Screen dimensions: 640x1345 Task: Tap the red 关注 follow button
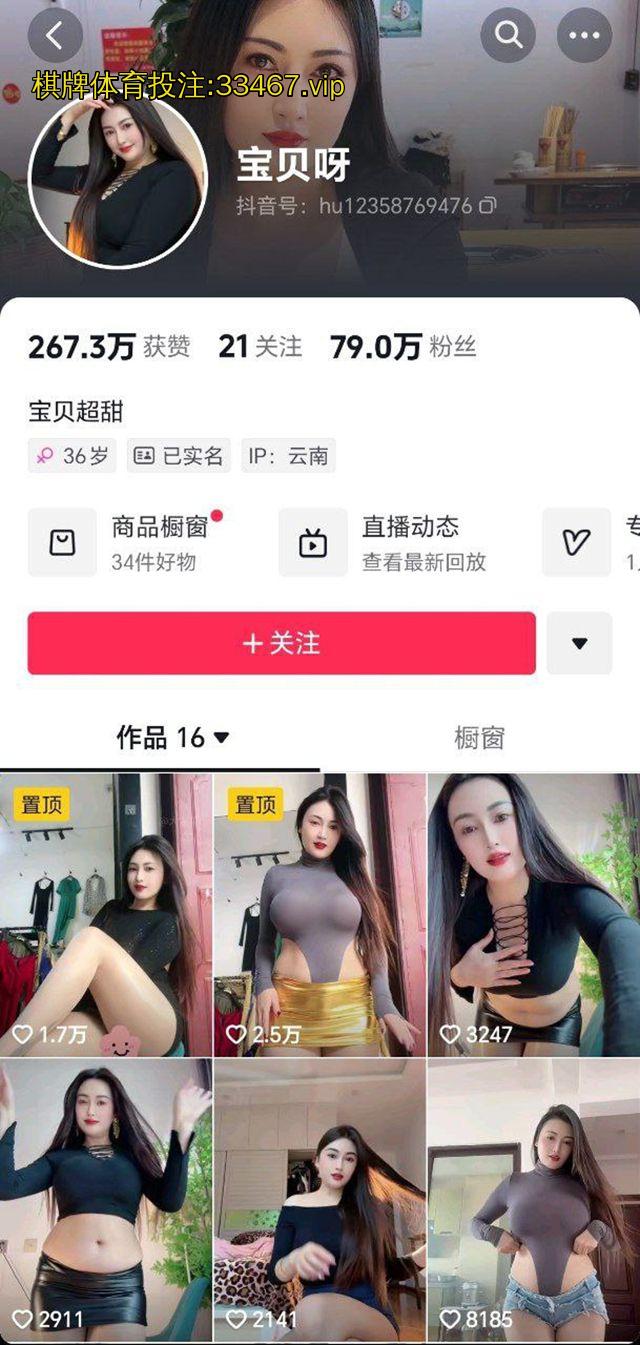coord(281,643)
